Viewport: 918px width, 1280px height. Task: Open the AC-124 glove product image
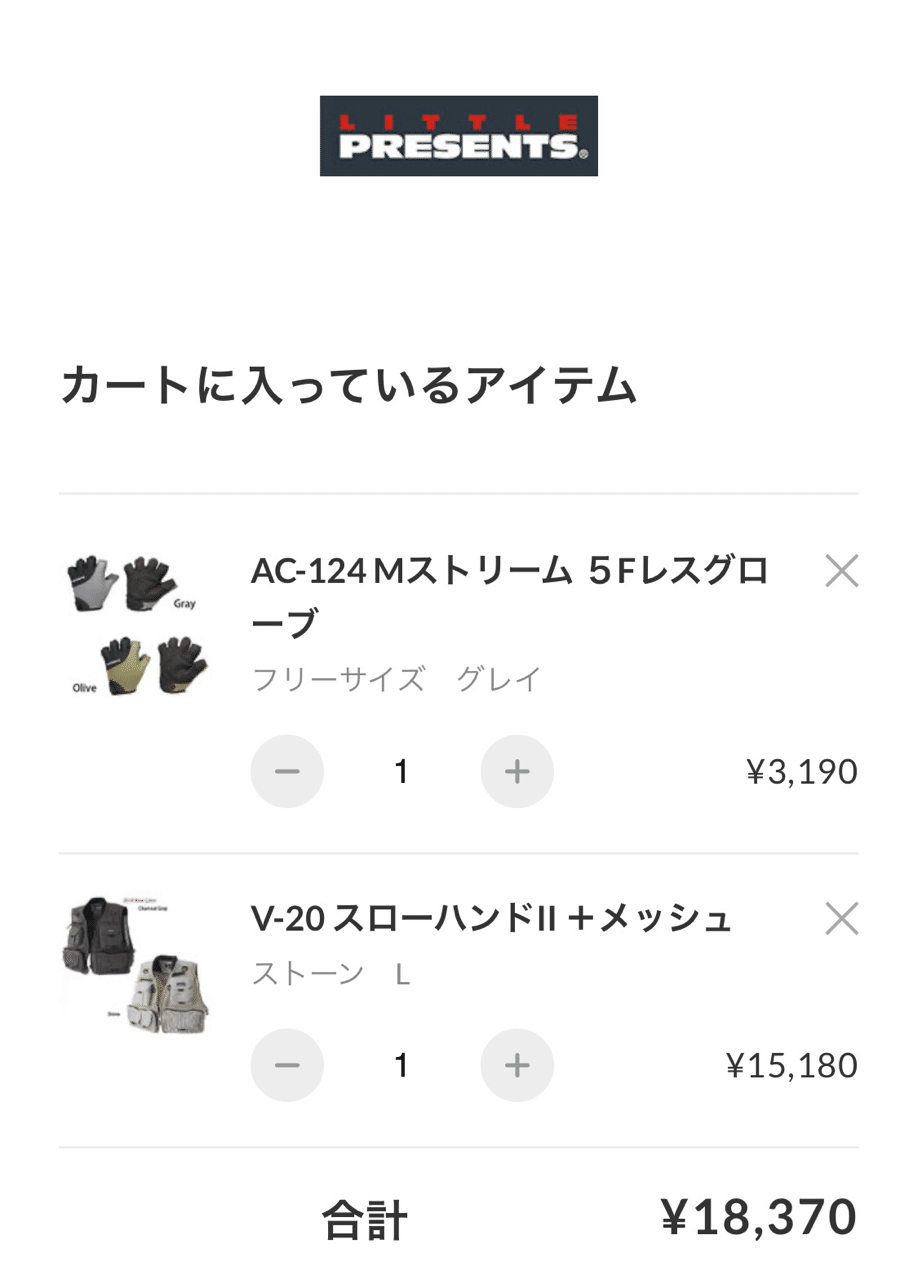(x=137, y=625)
